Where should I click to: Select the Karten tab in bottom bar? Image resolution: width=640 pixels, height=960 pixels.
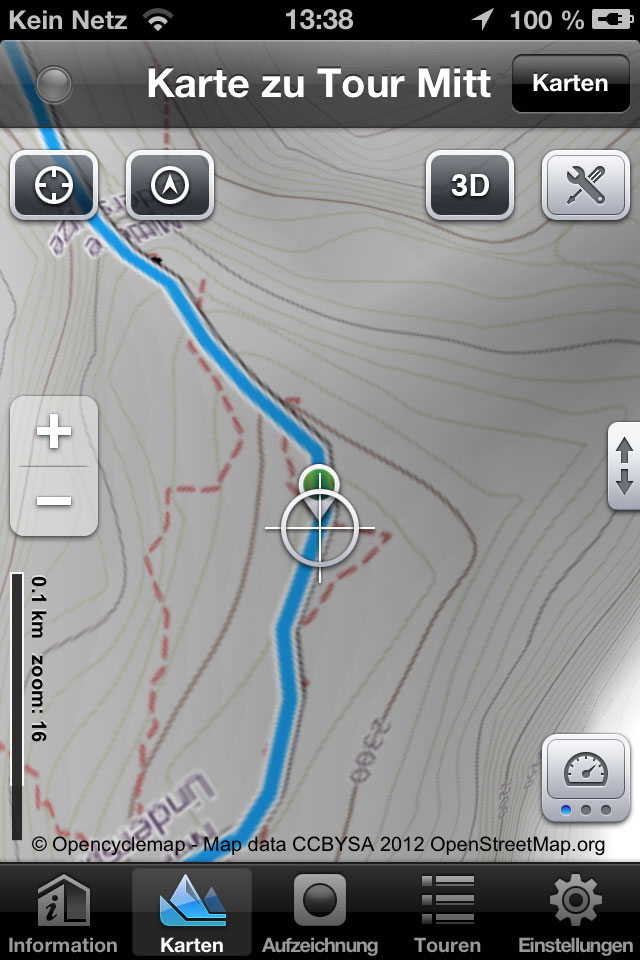point(192,912)
